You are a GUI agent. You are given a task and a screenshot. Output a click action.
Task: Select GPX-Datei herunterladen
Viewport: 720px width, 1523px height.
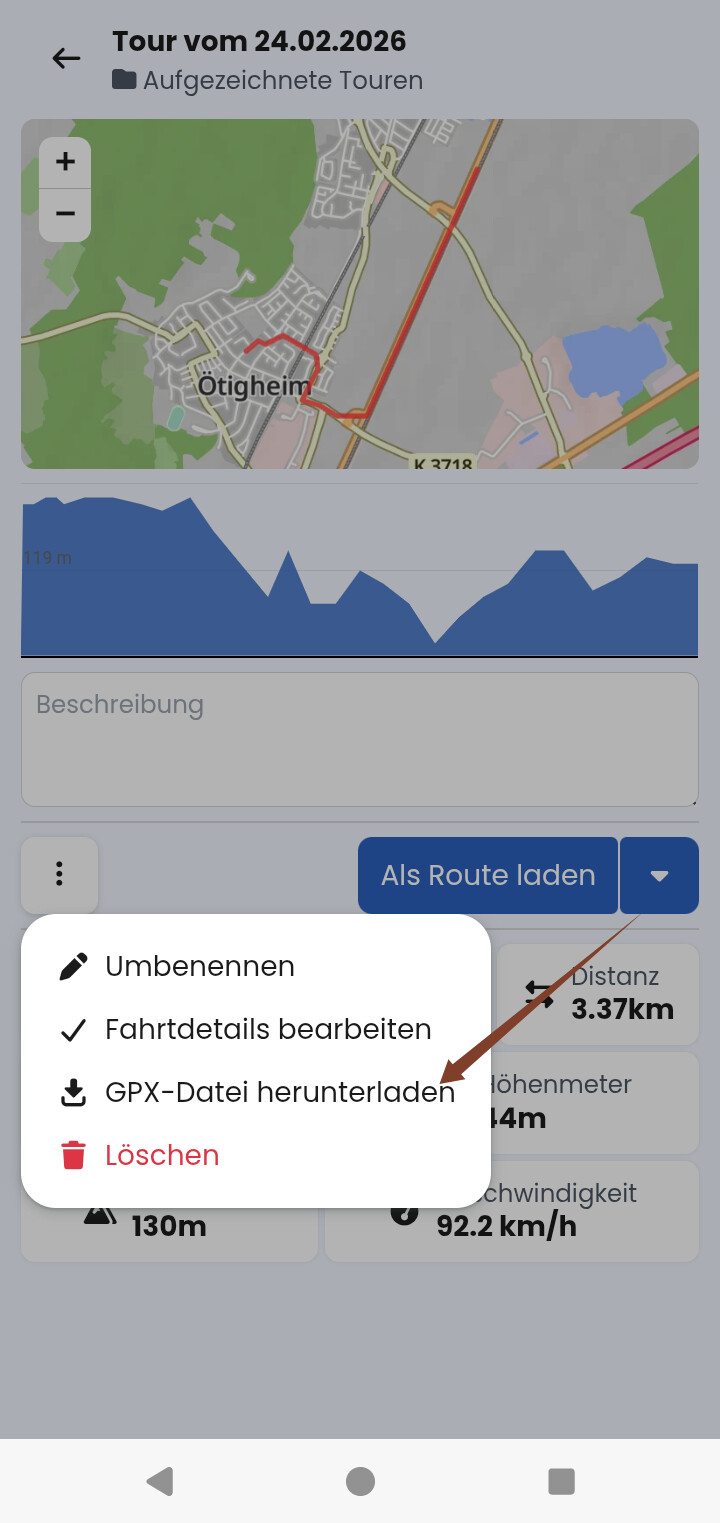[x=279, y=1092]
